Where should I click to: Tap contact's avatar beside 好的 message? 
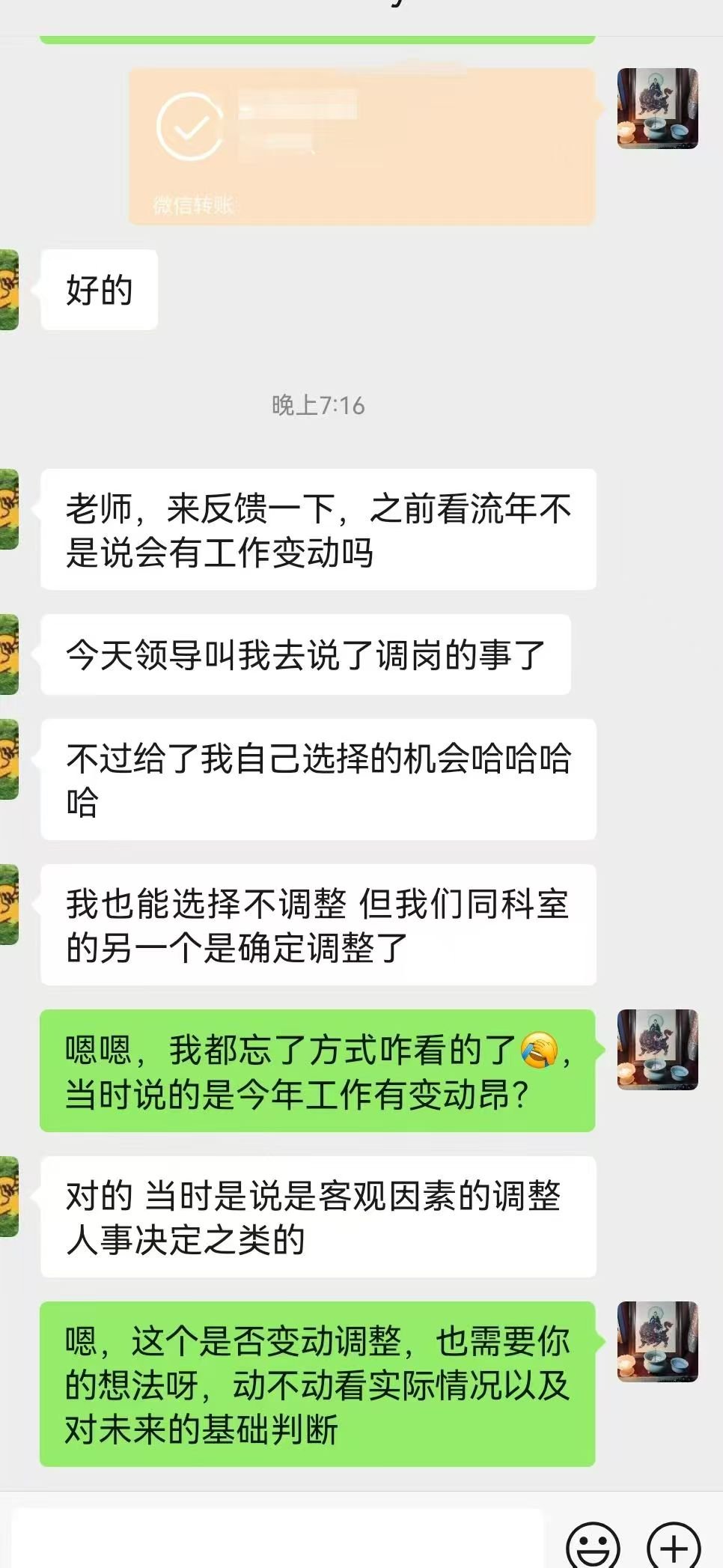9,290
